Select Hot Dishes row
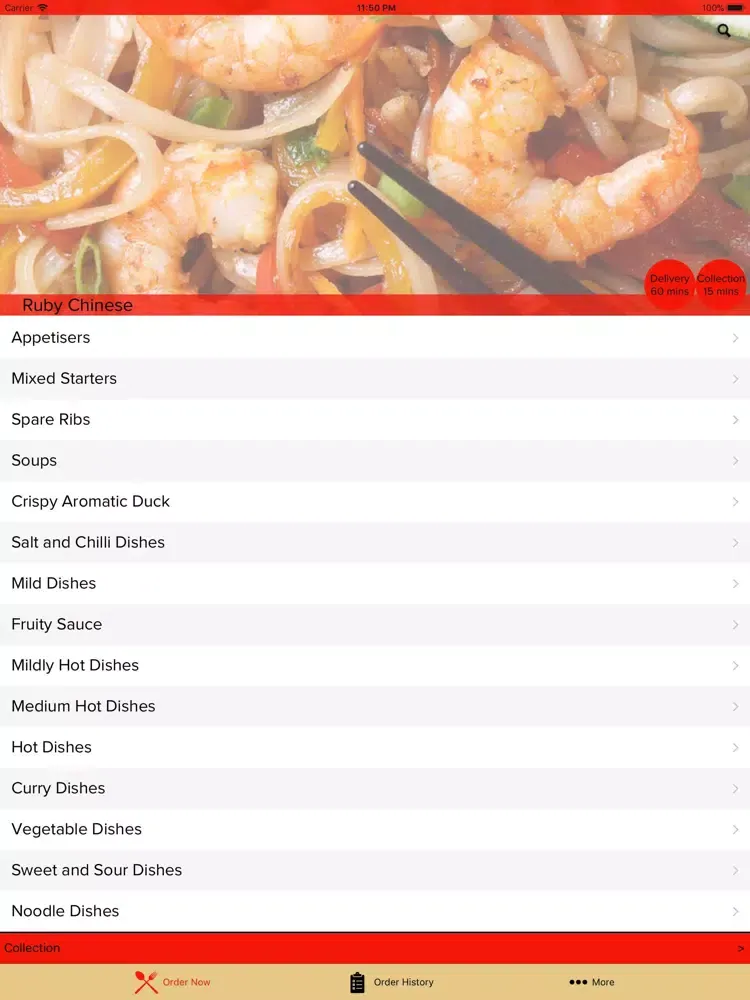 pyautogui.click(x=375, y=748)
